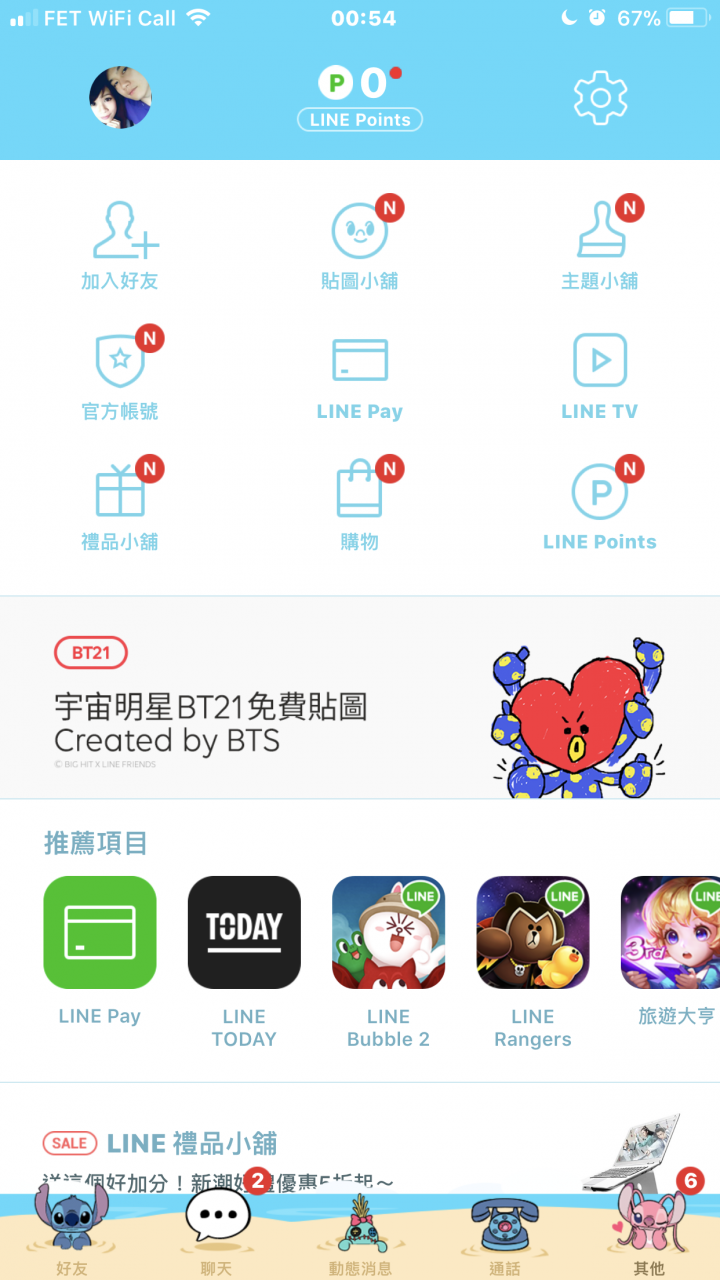Viewport: 720px width, 1280px height.
Task: Open 主題小舖 theme shop
Action: tap(600, 246)
